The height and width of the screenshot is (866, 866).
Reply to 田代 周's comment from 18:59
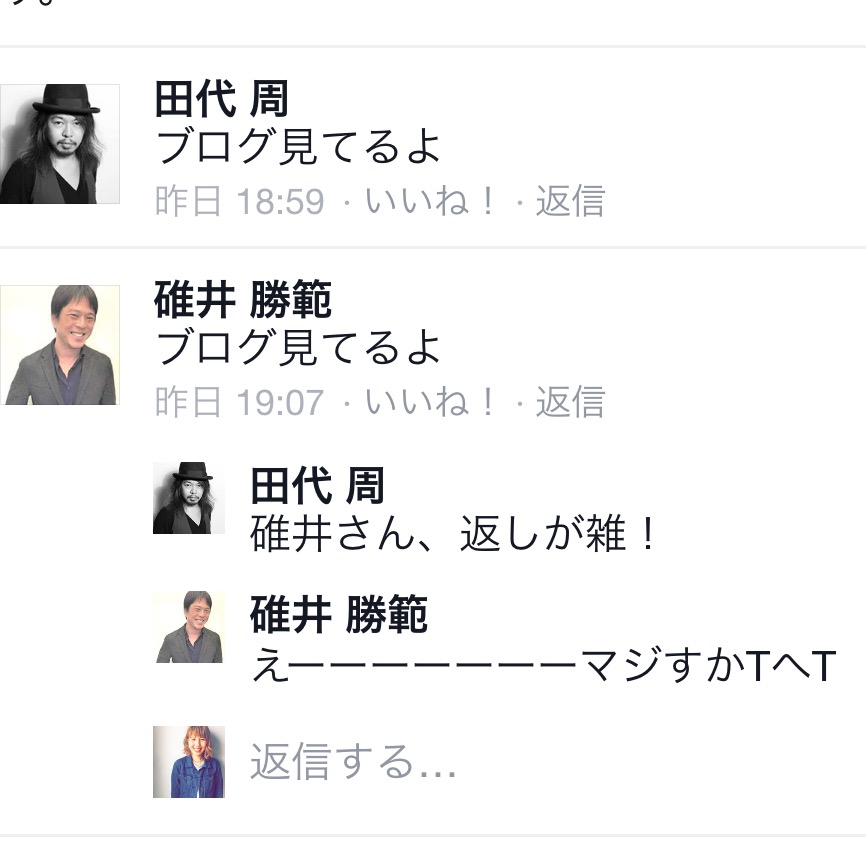point(570,202)
